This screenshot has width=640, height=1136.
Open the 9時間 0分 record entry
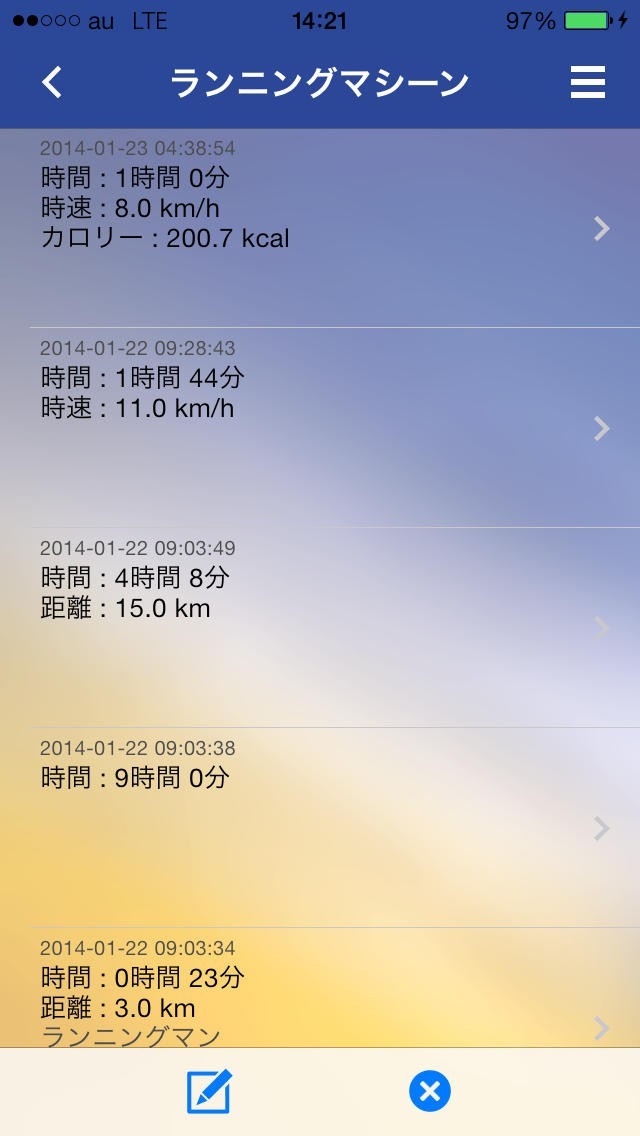coord(320,828)
